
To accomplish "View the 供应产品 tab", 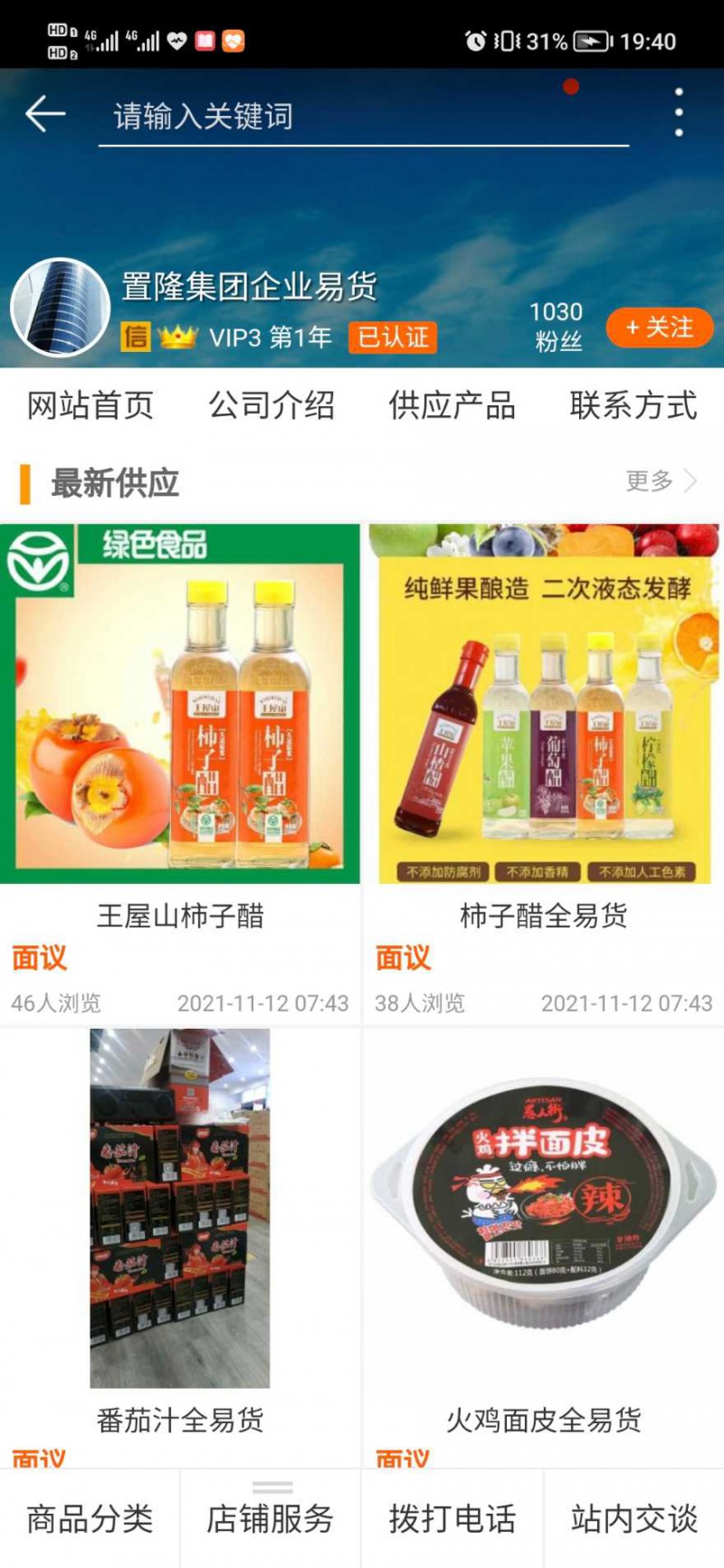I will pyautogui.click(x=452, y=405).
